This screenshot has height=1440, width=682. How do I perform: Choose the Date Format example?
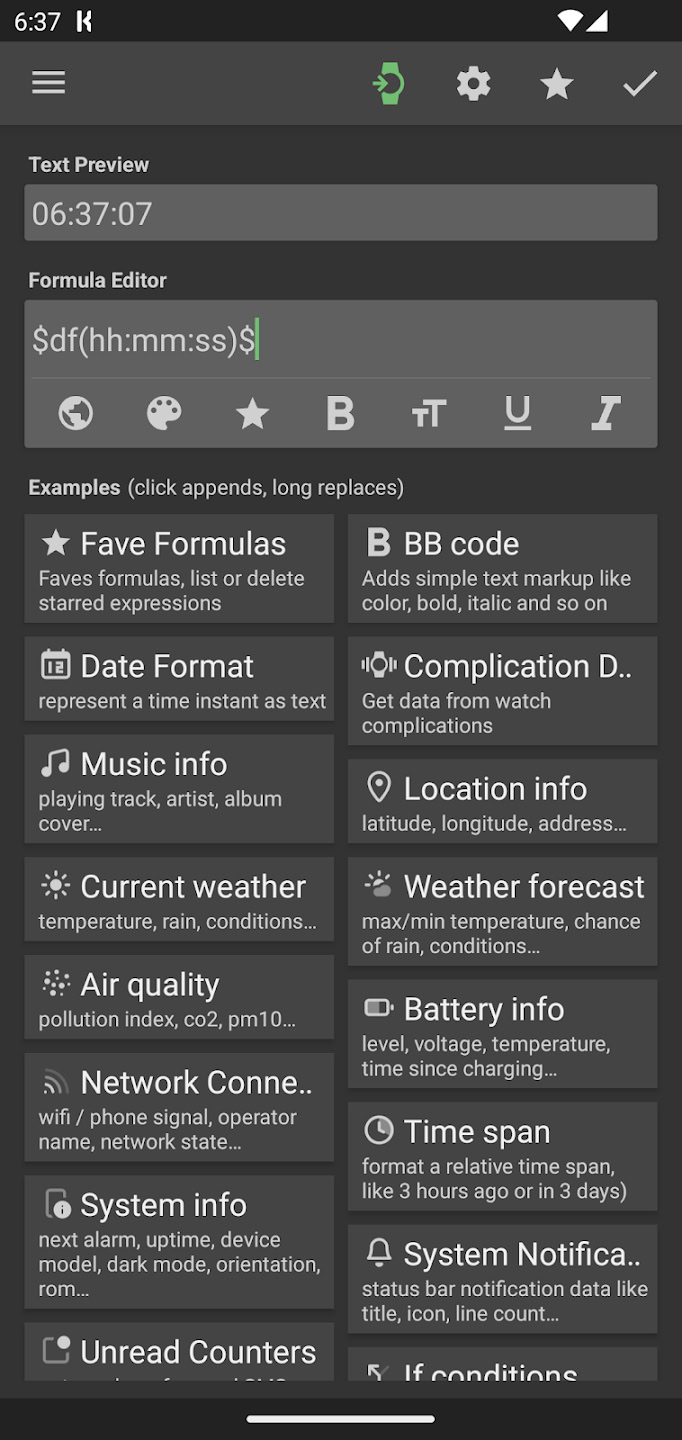[179, 679]
